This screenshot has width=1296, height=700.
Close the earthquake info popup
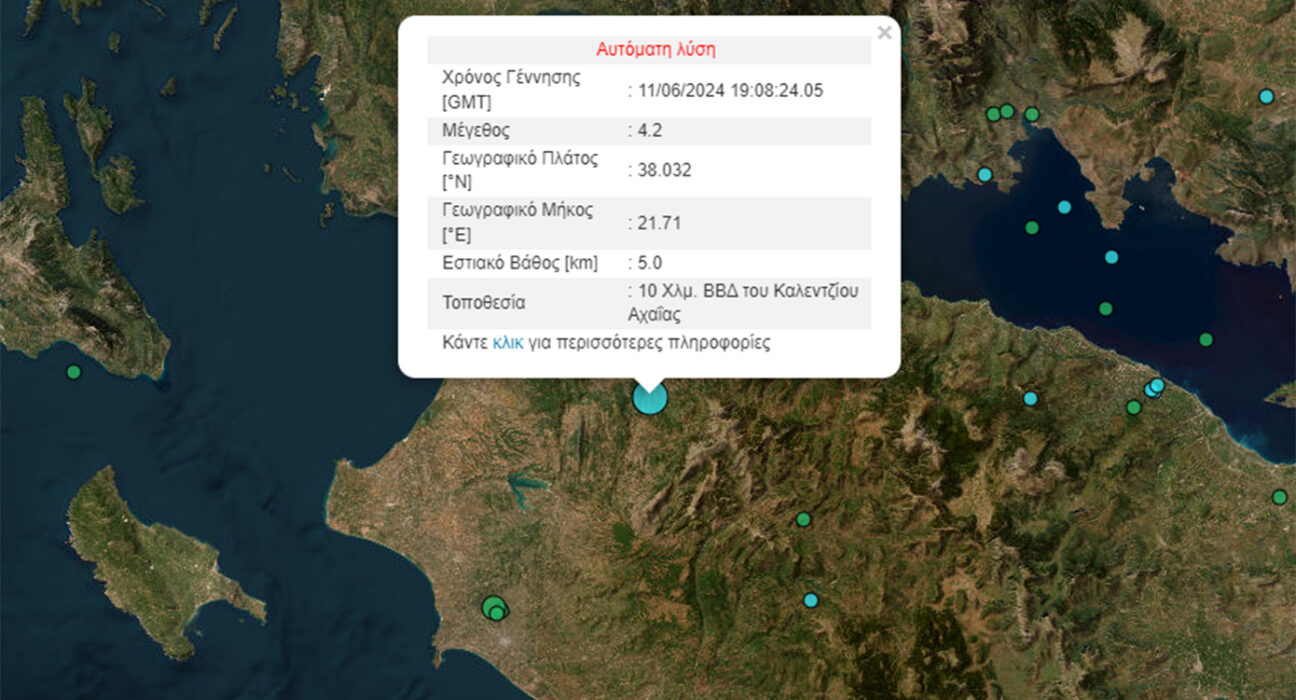point(884,33)
